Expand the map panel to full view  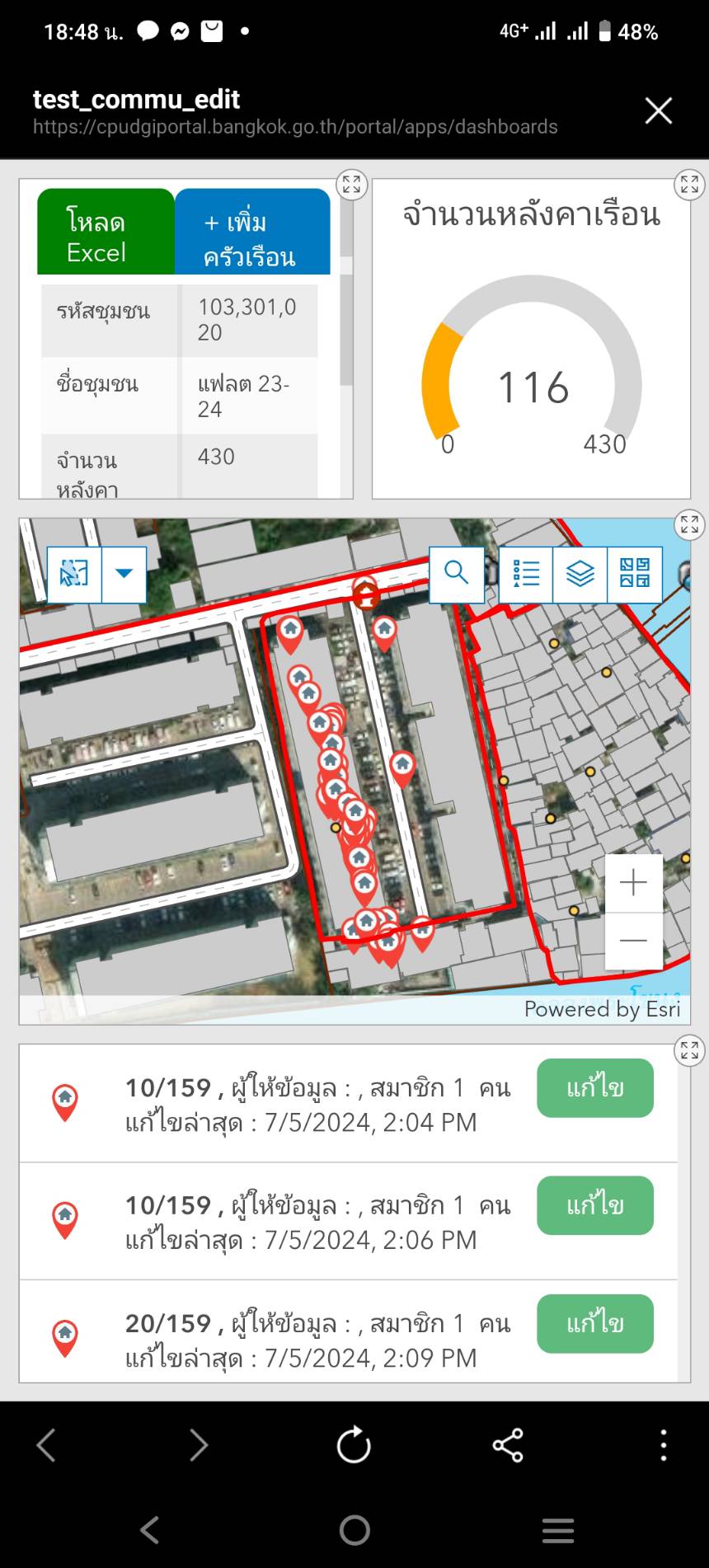click(x=689, y=524)
